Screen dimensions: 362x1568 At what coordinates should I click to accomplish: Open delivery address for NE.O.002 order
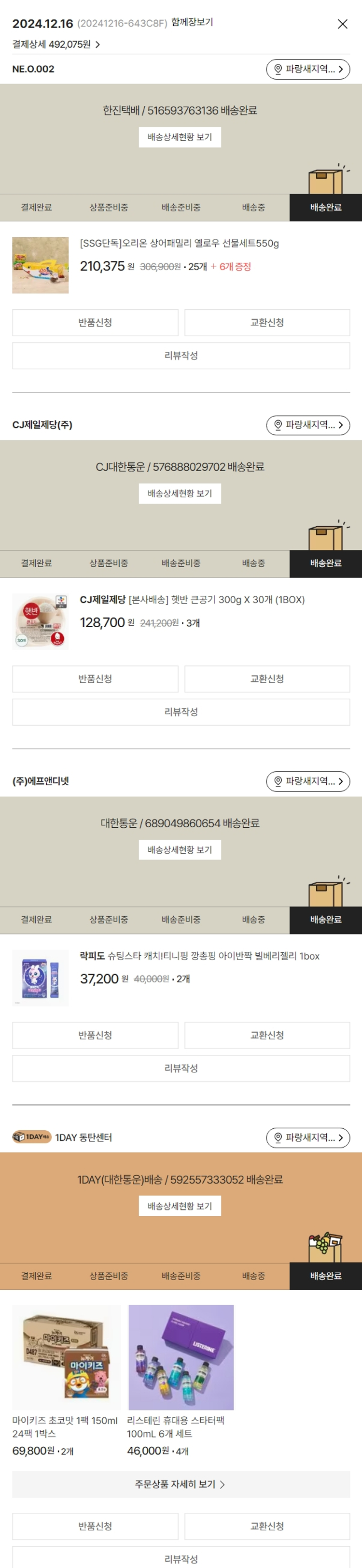pyautogui.click(x=308, y=70)
